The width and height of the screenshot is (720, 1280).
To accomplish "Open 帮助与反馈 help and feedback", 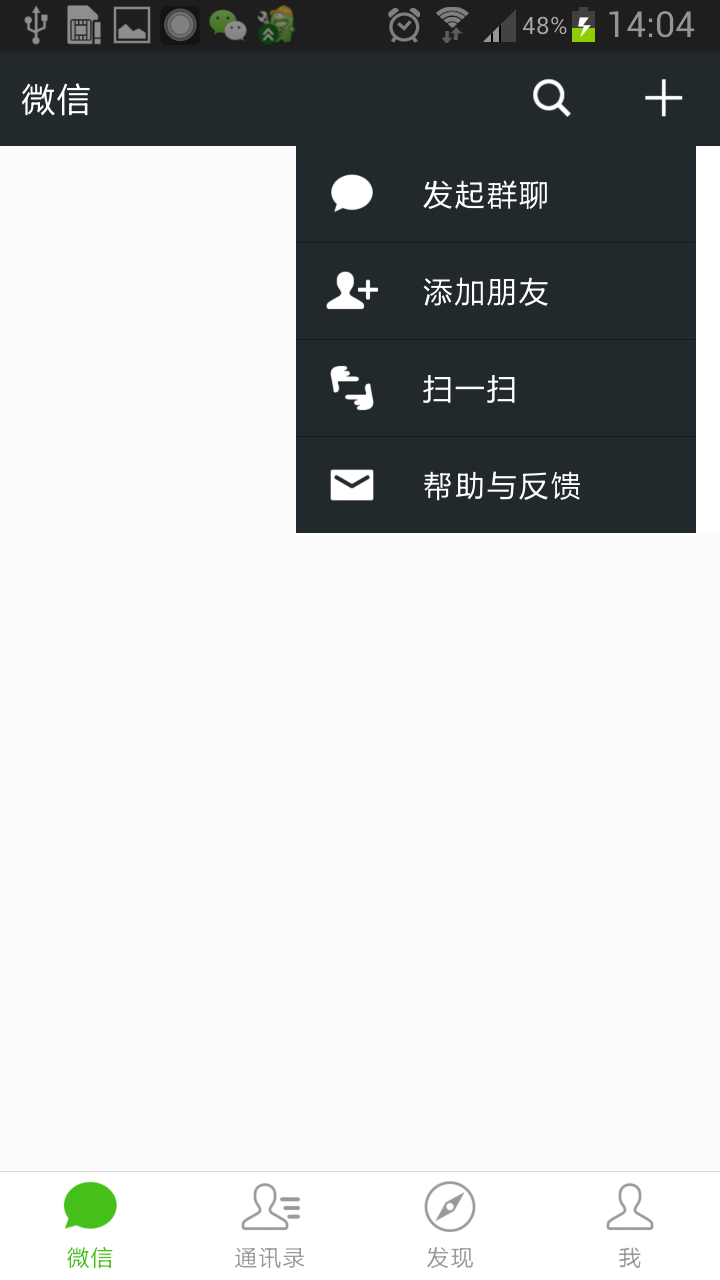I will click(x=495, y=486).
